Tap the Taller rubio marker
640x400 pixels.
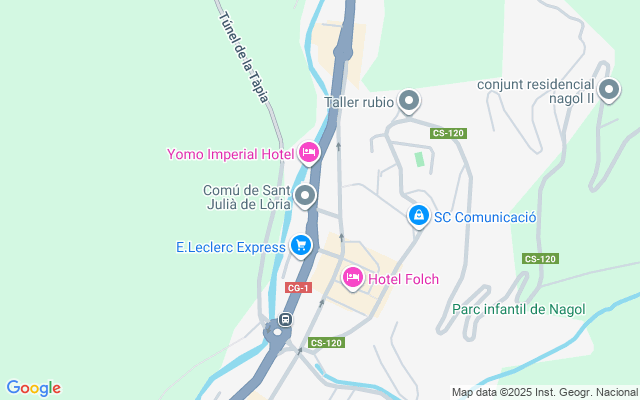[x=408, y=101]
